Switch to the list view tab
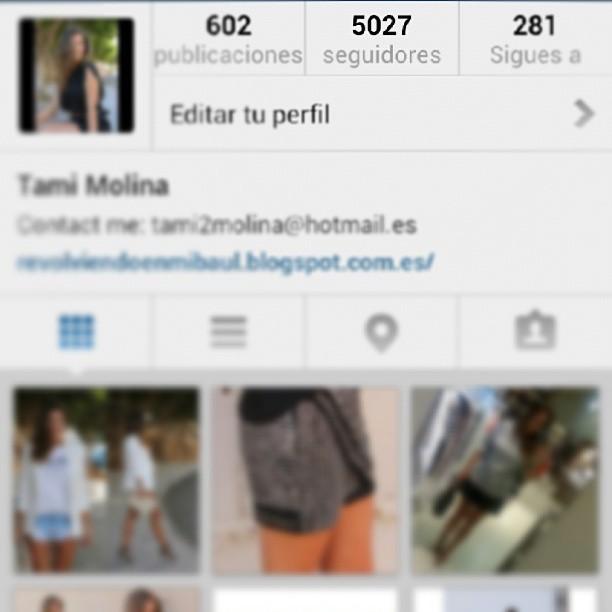The width and height of the screenshot is (612, 612). point(228,332)
